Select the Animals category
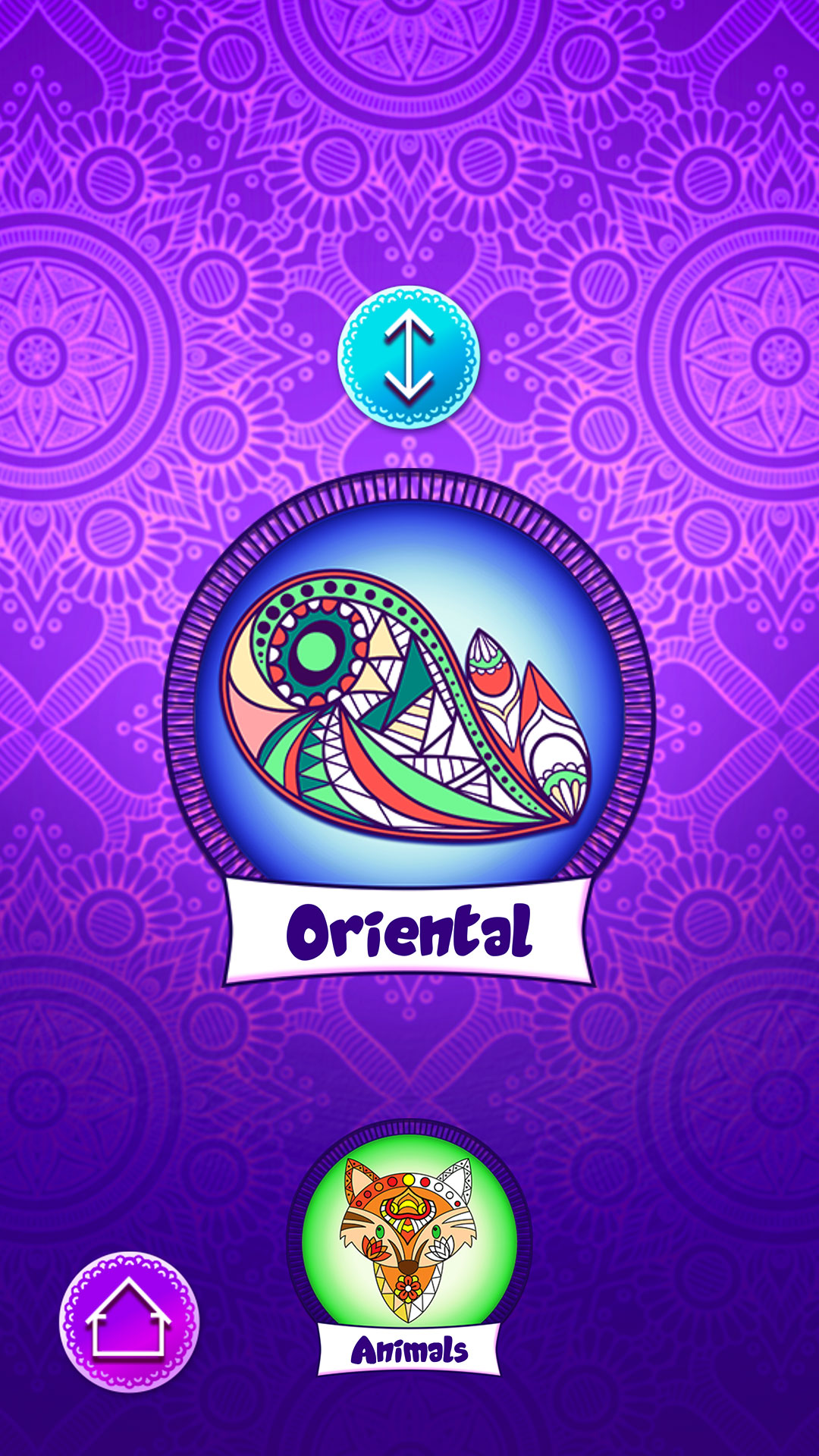Screen dimensions: 819x1456 point(409,1244)
